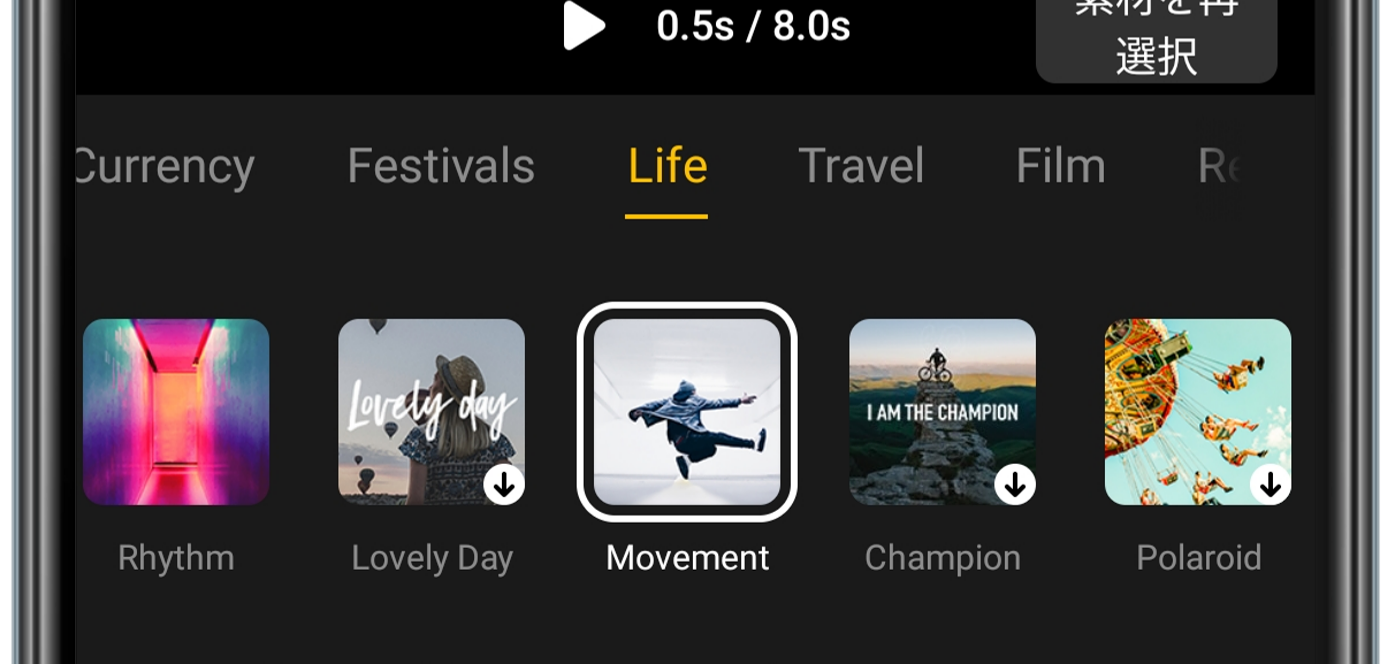Select the Life tab
The image size is (1391, 664).
tap(667, 166)
